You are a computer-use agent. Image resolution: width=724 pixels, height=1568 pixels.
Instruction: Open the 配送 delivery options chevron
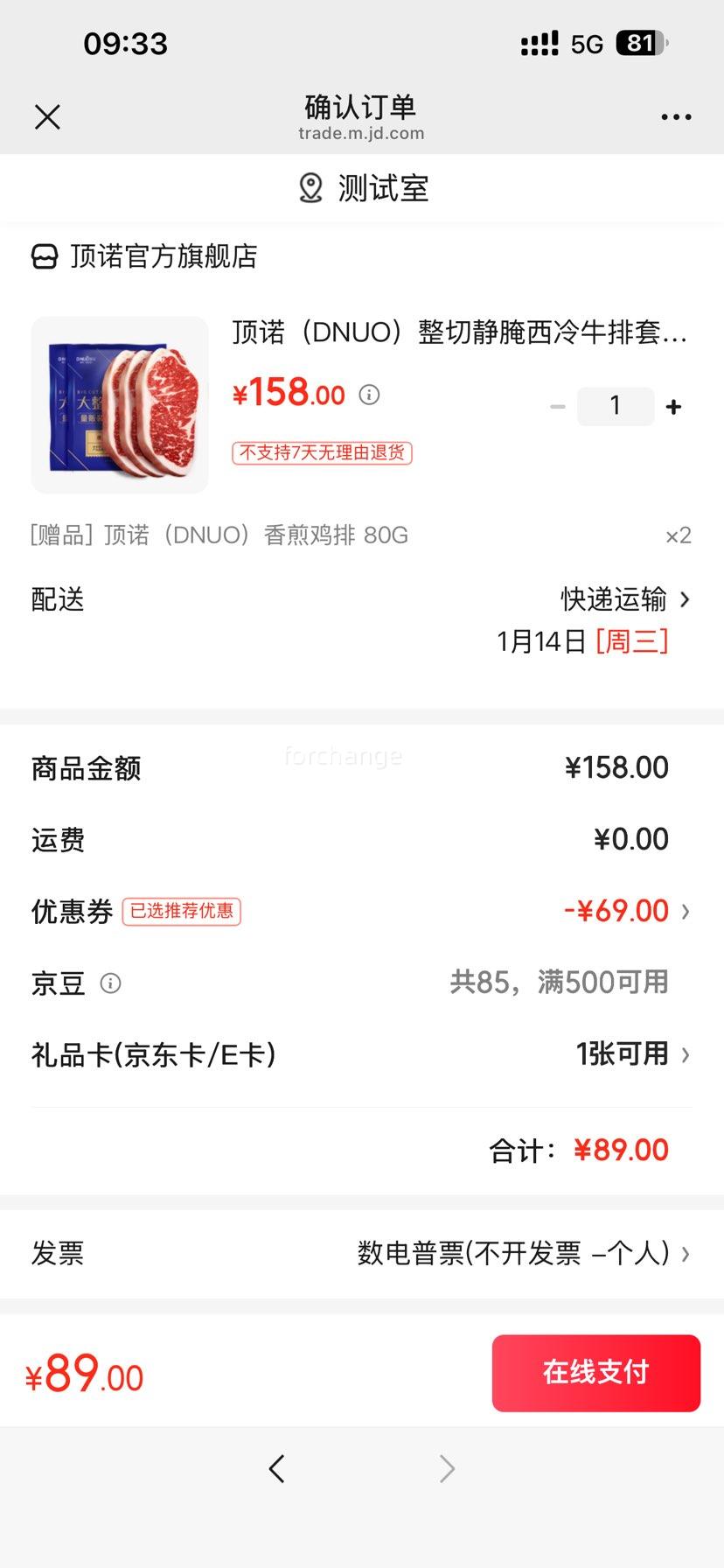688,598
